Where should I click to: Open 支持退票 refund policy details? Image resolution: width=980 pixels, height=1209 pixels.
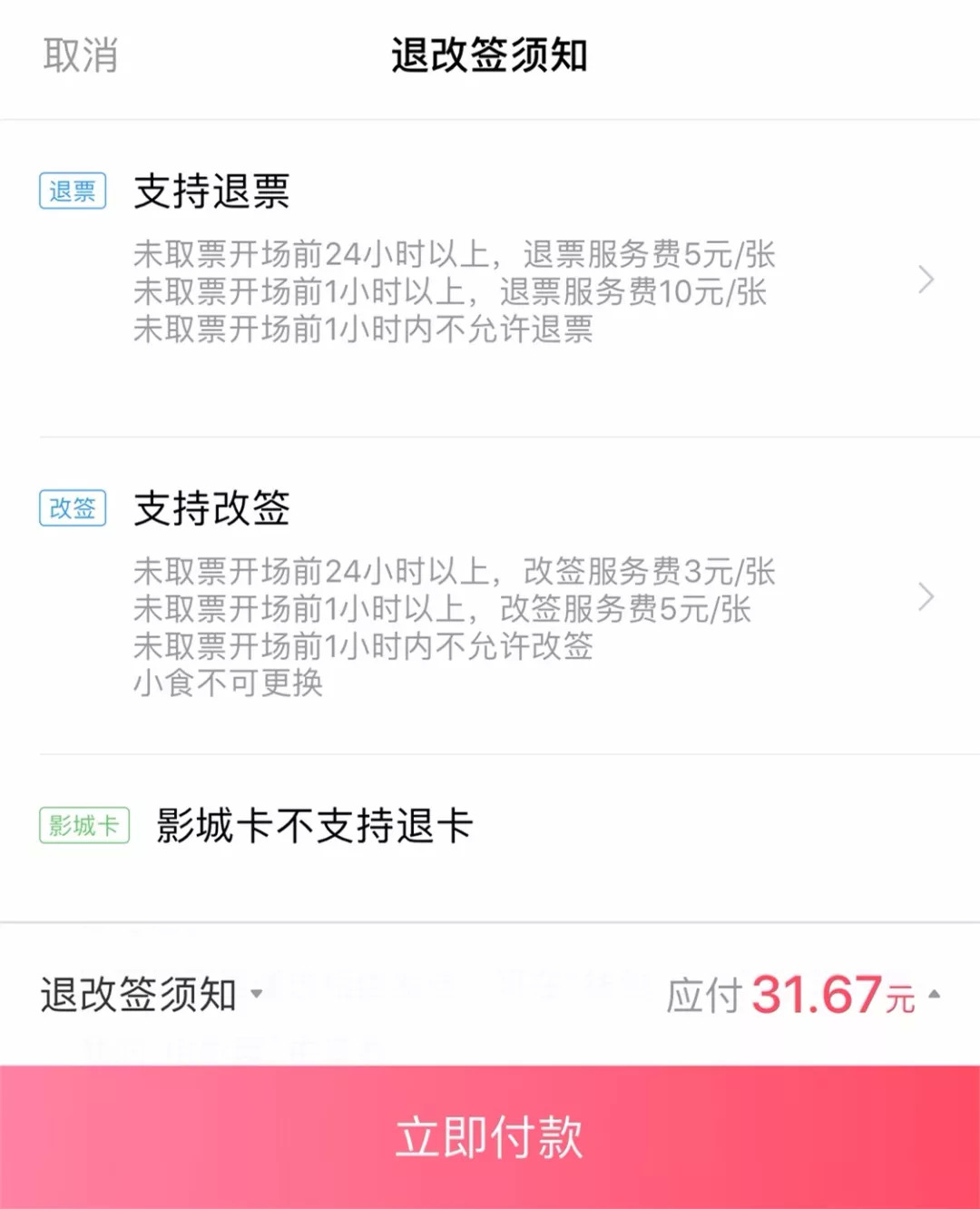click(925, 280)
